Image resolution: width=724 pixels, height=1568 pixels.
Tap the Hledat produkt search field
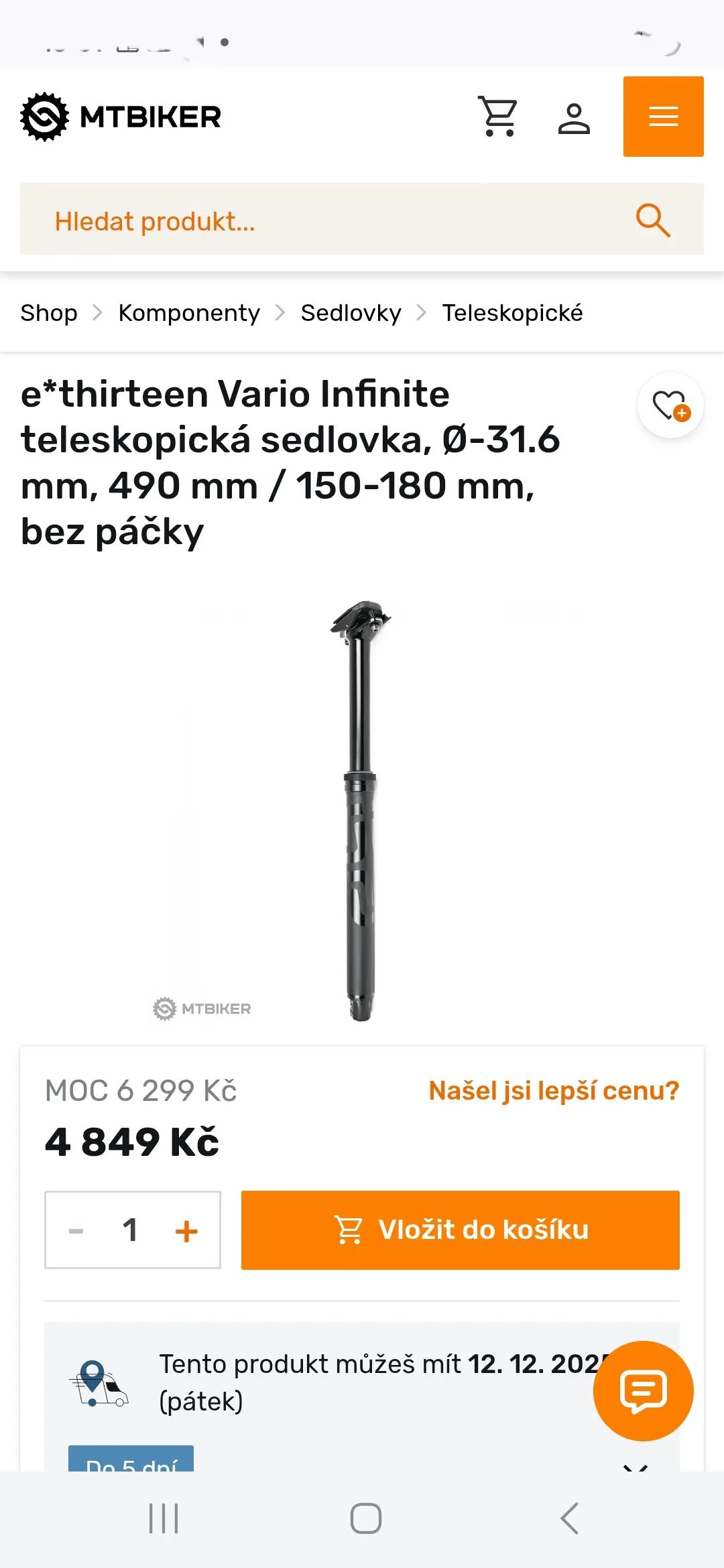click(322, 220)
